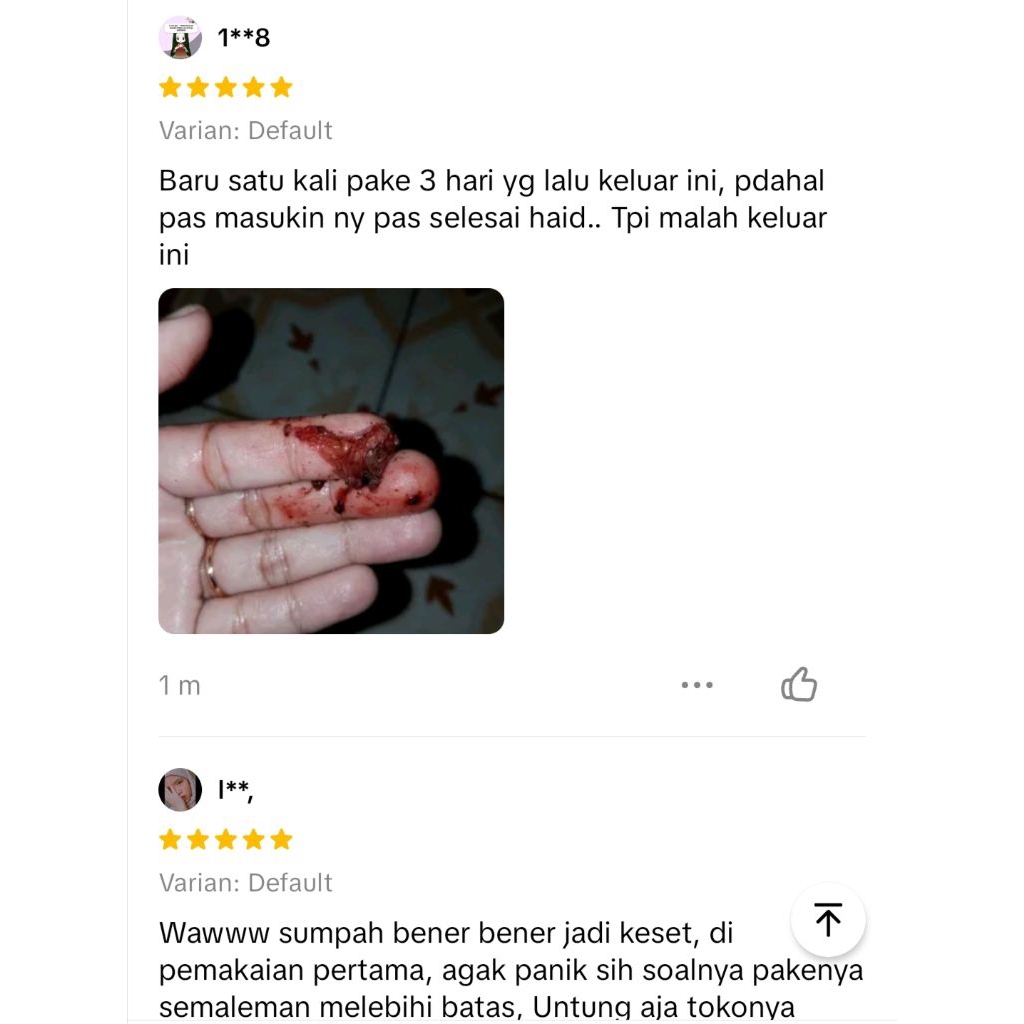The image size is (1024, 1024).
Task: Jump back to top with the arrow button
Action: [x=828, y=920]
